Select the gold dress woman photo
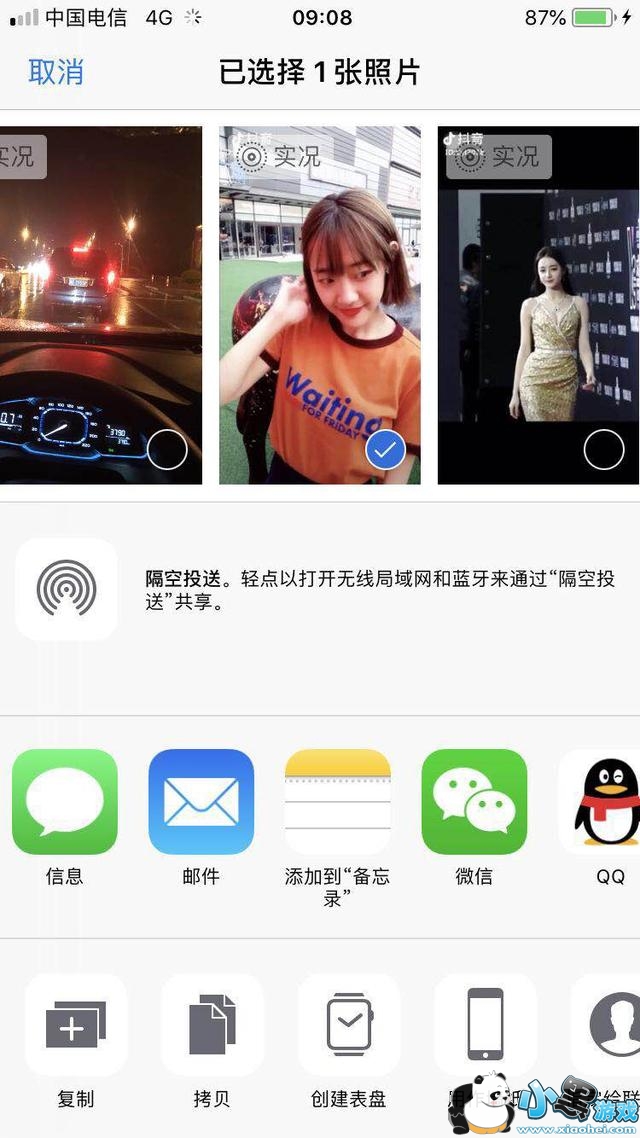 pos(603,451)
